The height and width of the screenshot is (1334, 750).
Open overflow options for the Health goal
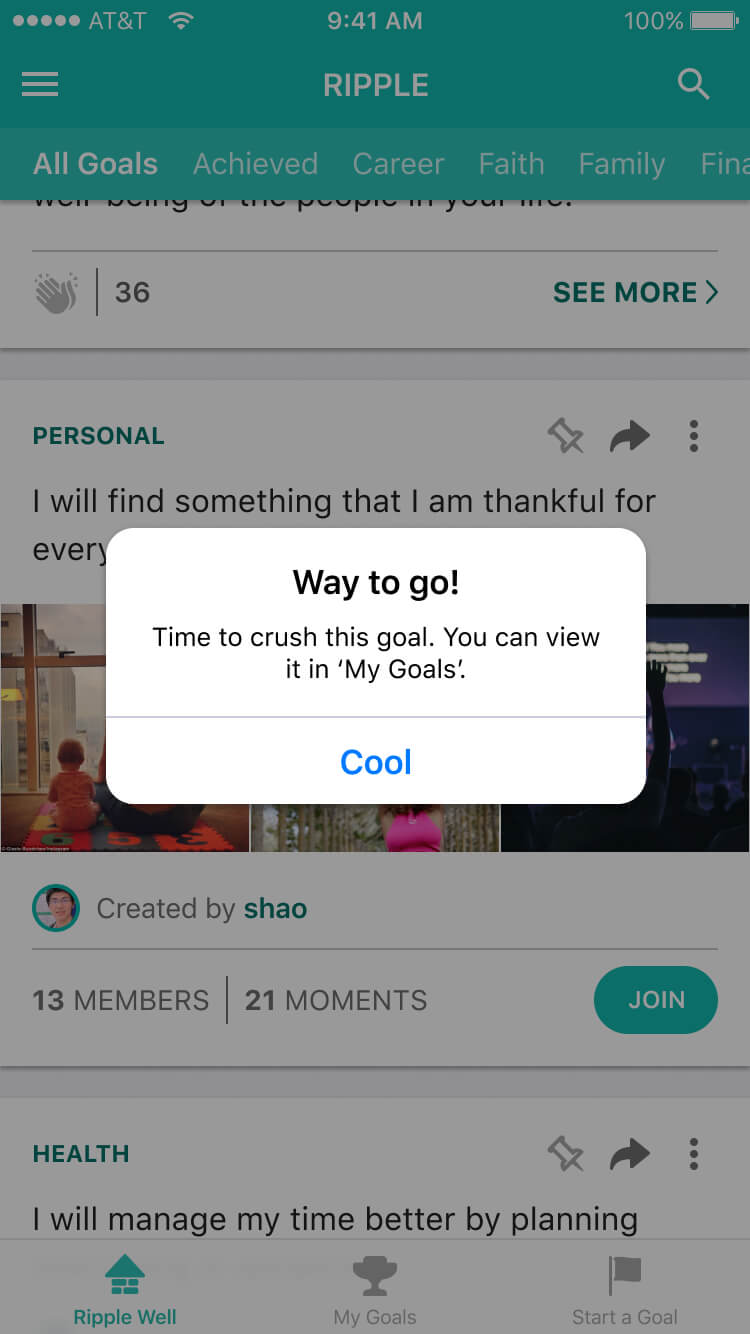pyautogui.click(x=693, y=1154)
